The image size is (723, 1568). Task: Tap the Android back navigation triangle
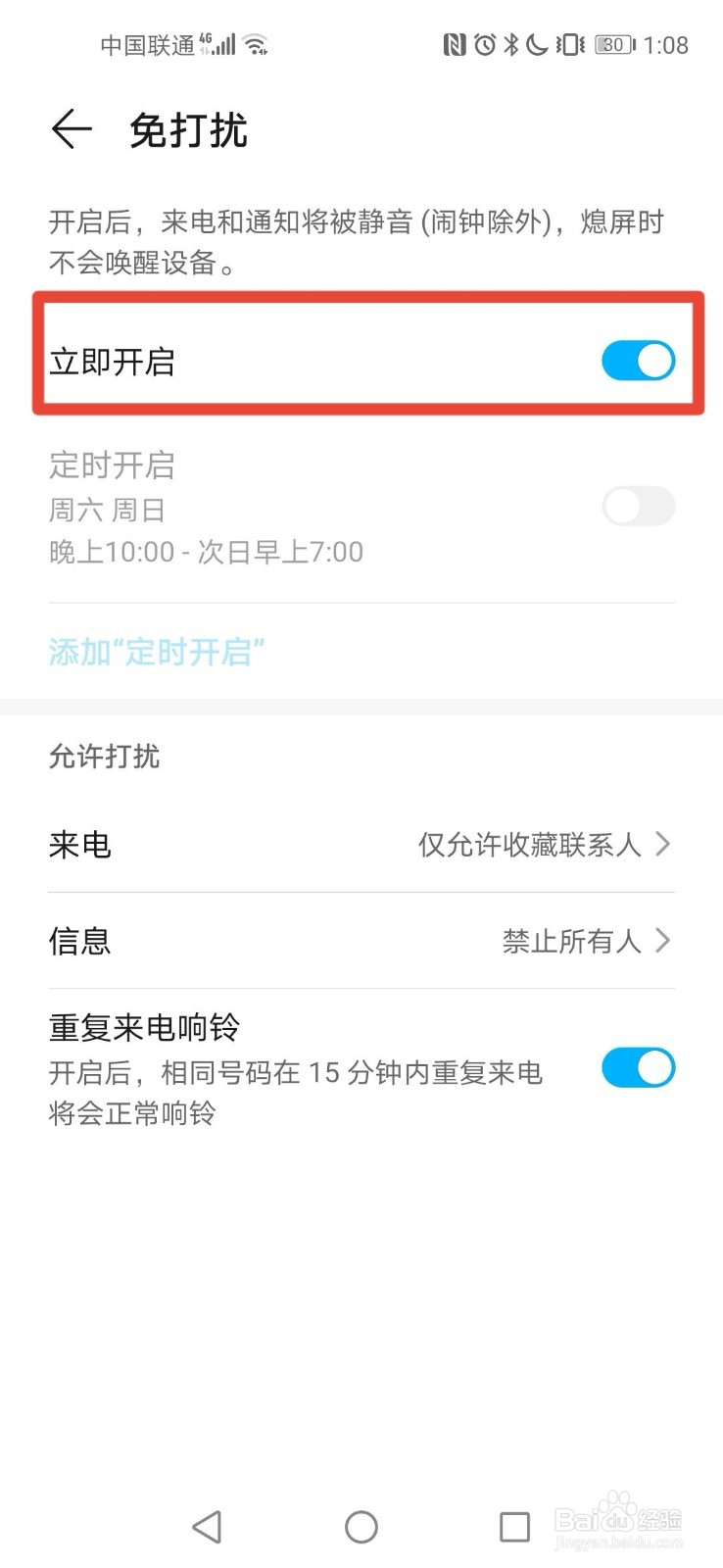208,1526
